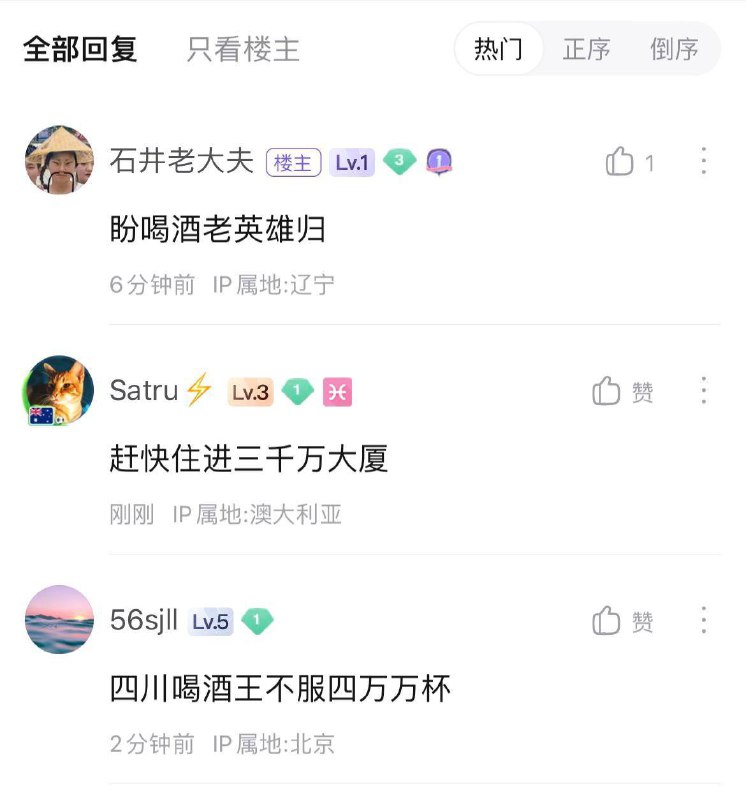Viewport: 746px width, 800px height.
Task: Click the purple medal badge next to 石井老大夫
Action: (x=437, y=160)
